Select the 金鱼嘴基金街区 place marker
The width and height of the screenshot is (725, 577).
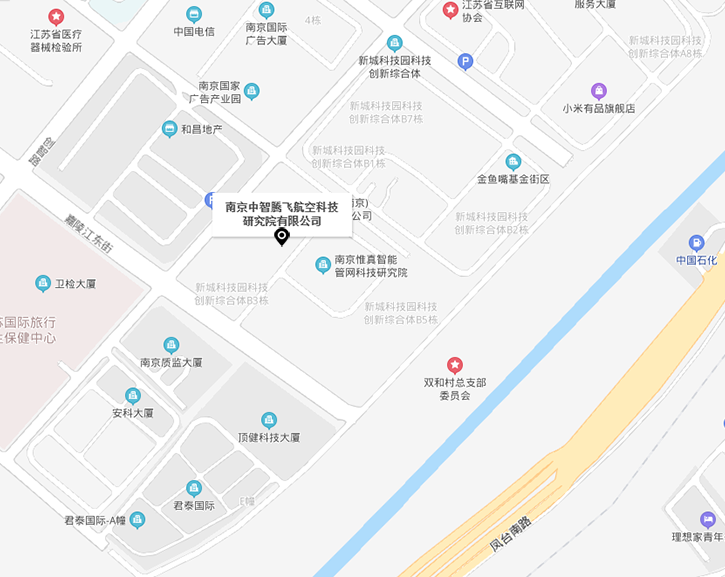pyautogui.click(x=513, y=161)
